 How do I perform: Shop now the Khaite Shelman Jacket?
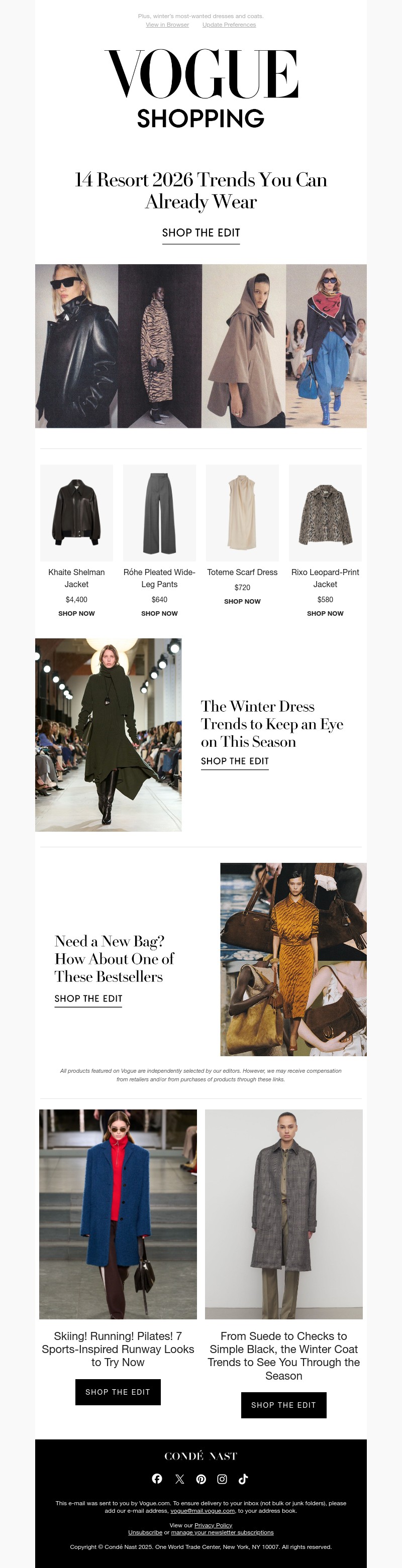[x=77, y=614]
